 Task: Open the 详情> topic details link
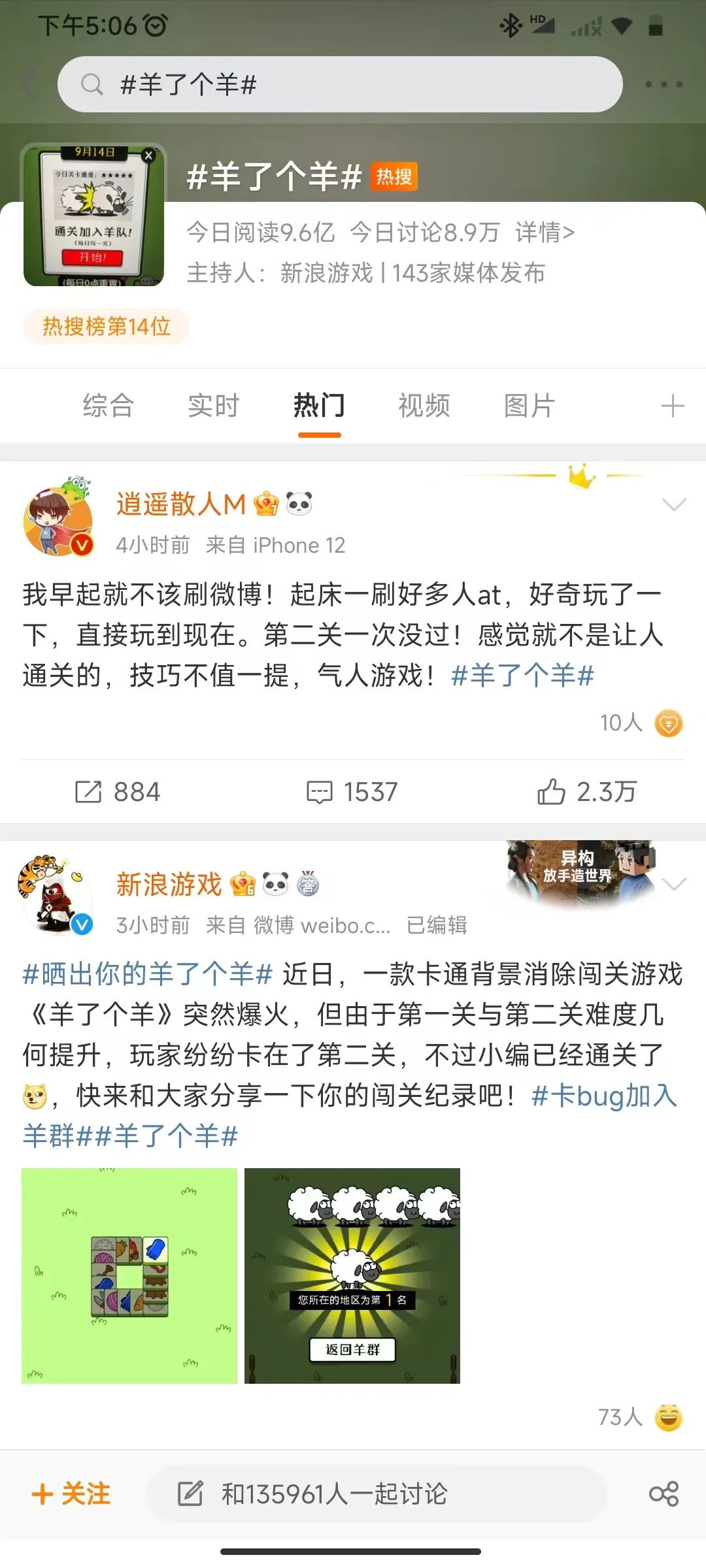545,232
